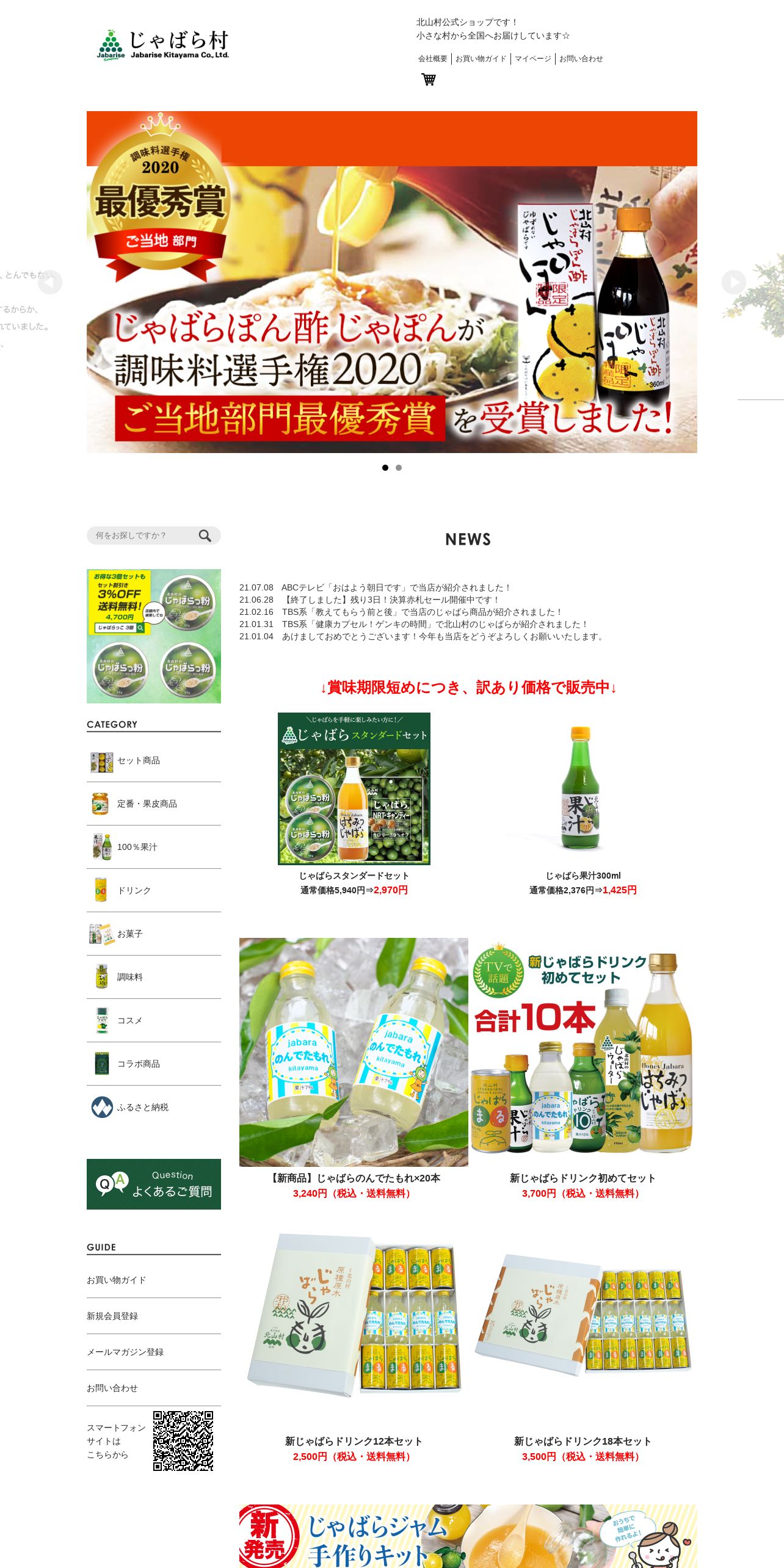View じゃばらスタンダードセット product

tap(354, 876)
